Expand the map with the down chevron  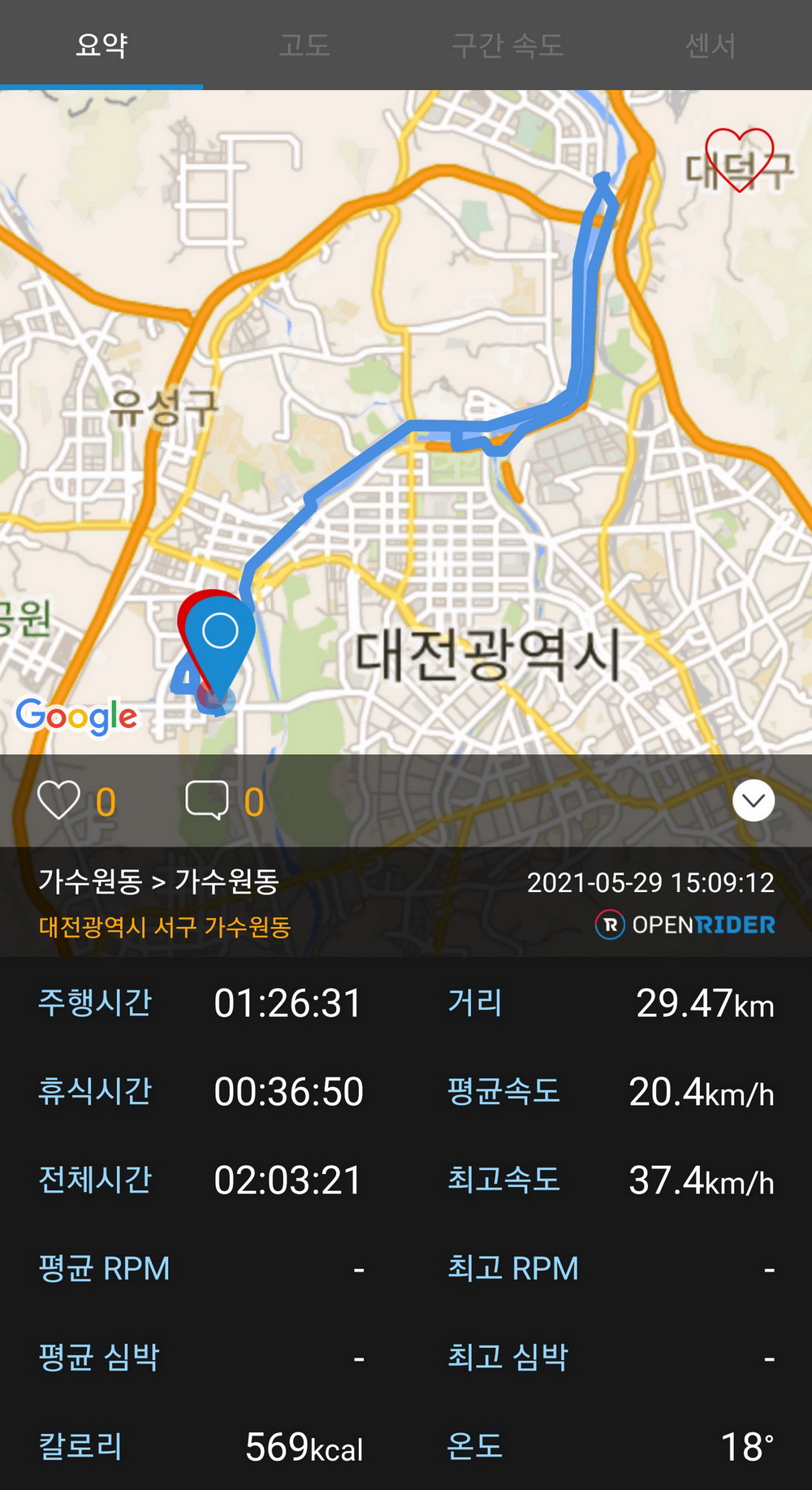click(x=754, y=801)
